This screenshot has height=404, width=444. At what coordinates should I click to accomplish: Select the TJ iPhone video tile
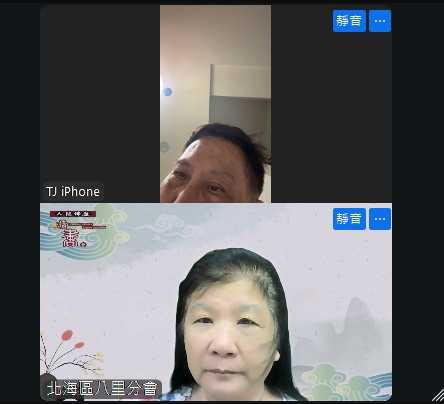point(216,104)
